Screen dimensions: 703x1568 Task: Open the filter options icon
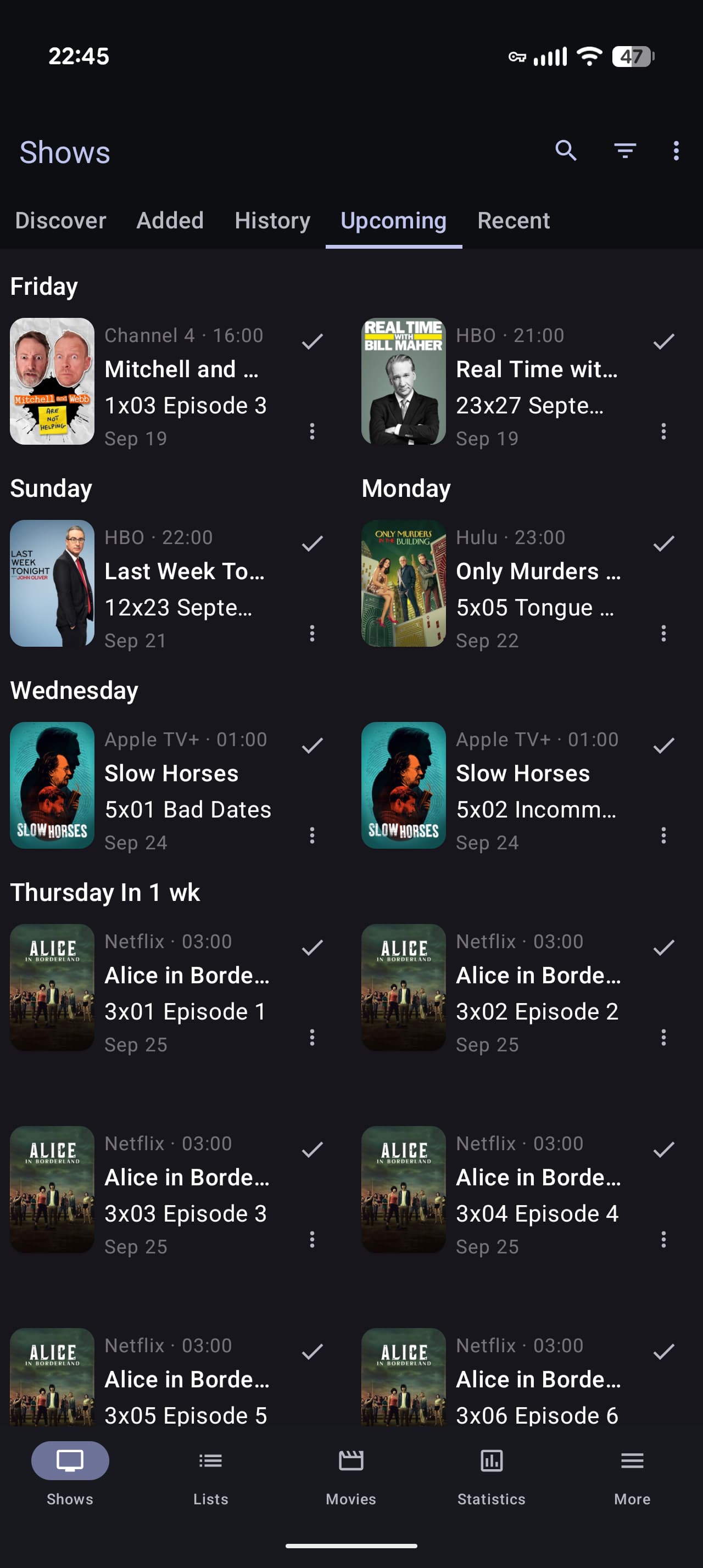[x=624, y=150]
